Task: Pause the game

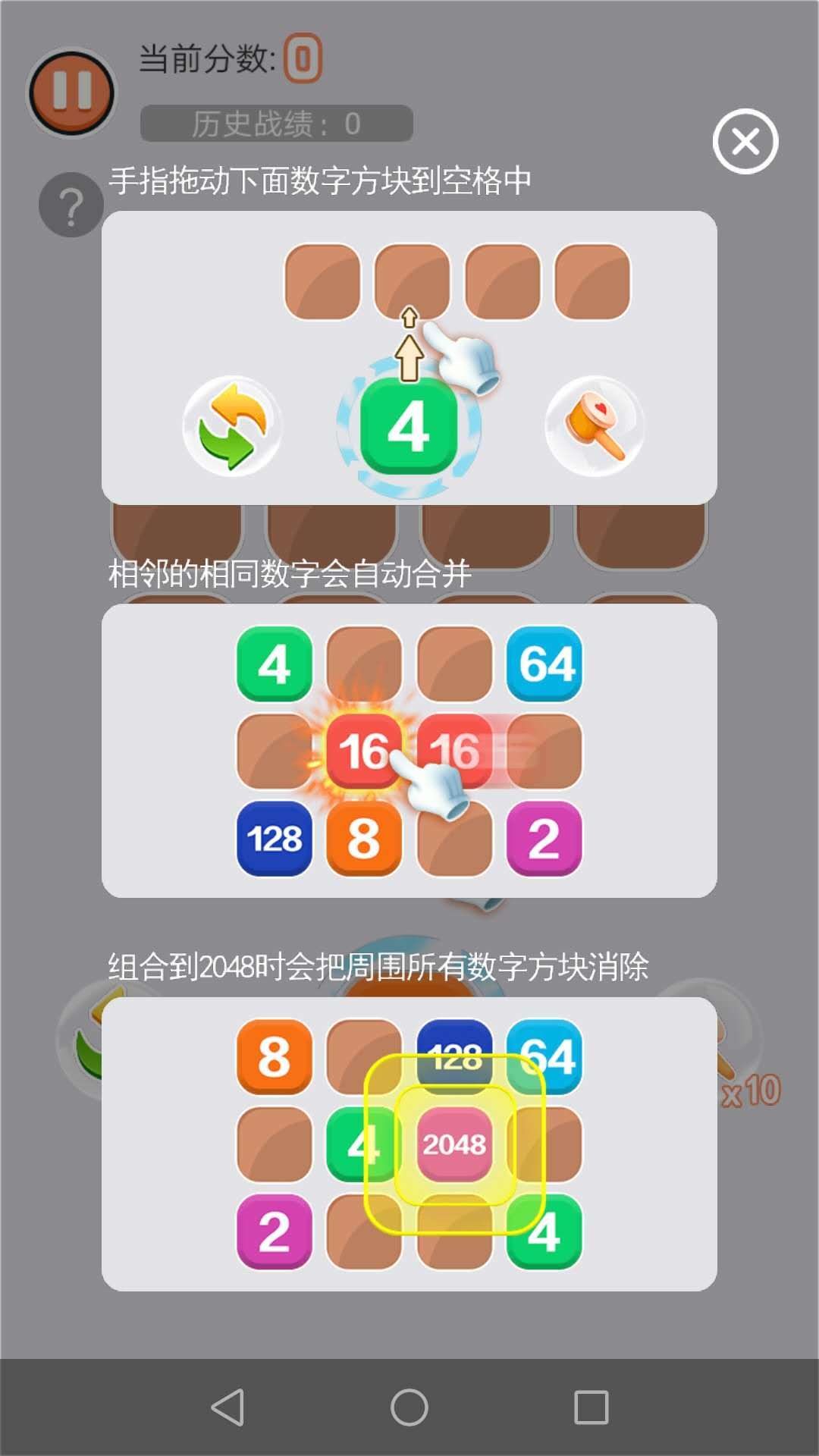Action: [72, 93]
